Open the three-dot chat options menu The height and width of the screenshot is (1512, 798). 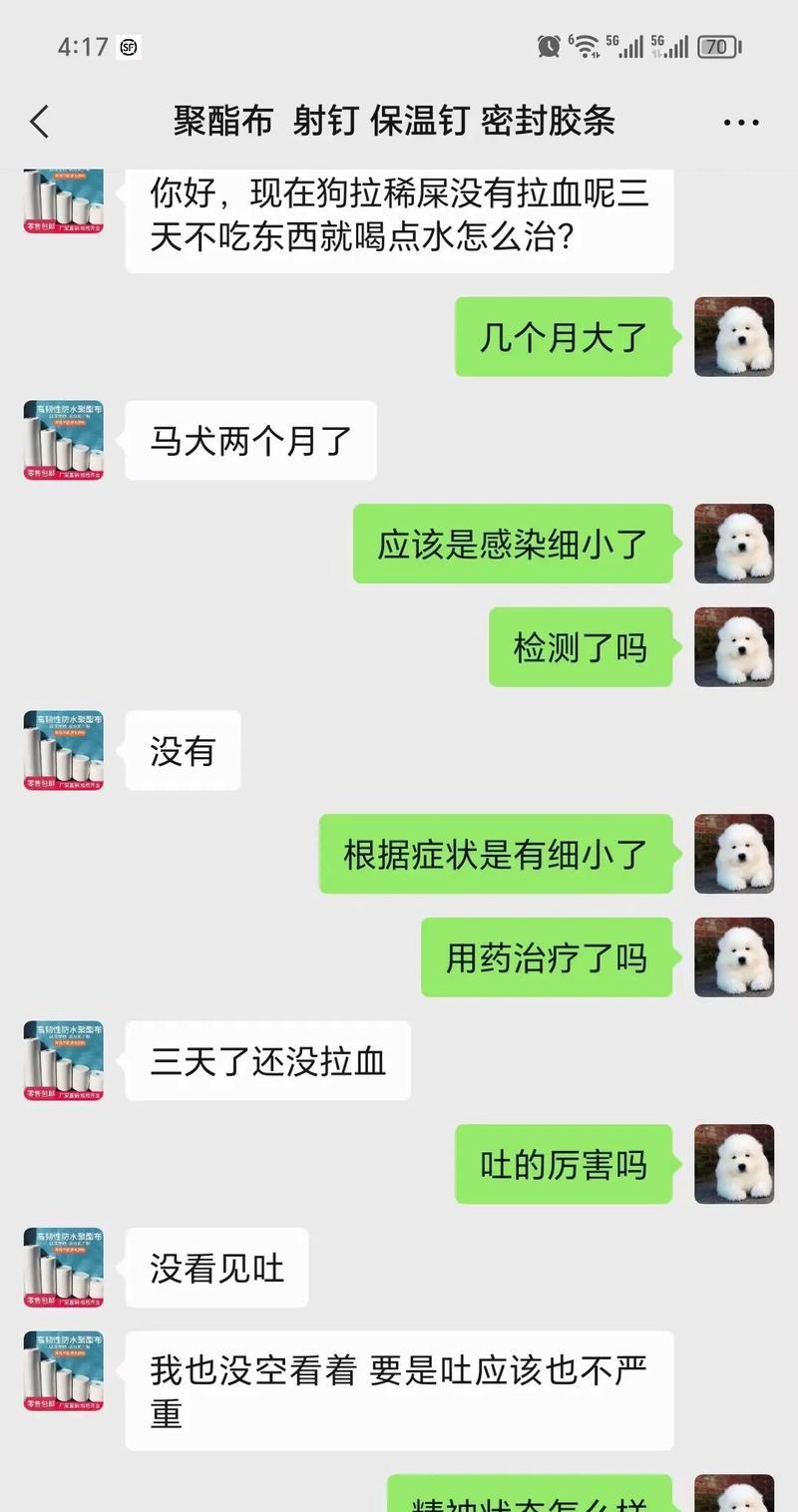740,123
